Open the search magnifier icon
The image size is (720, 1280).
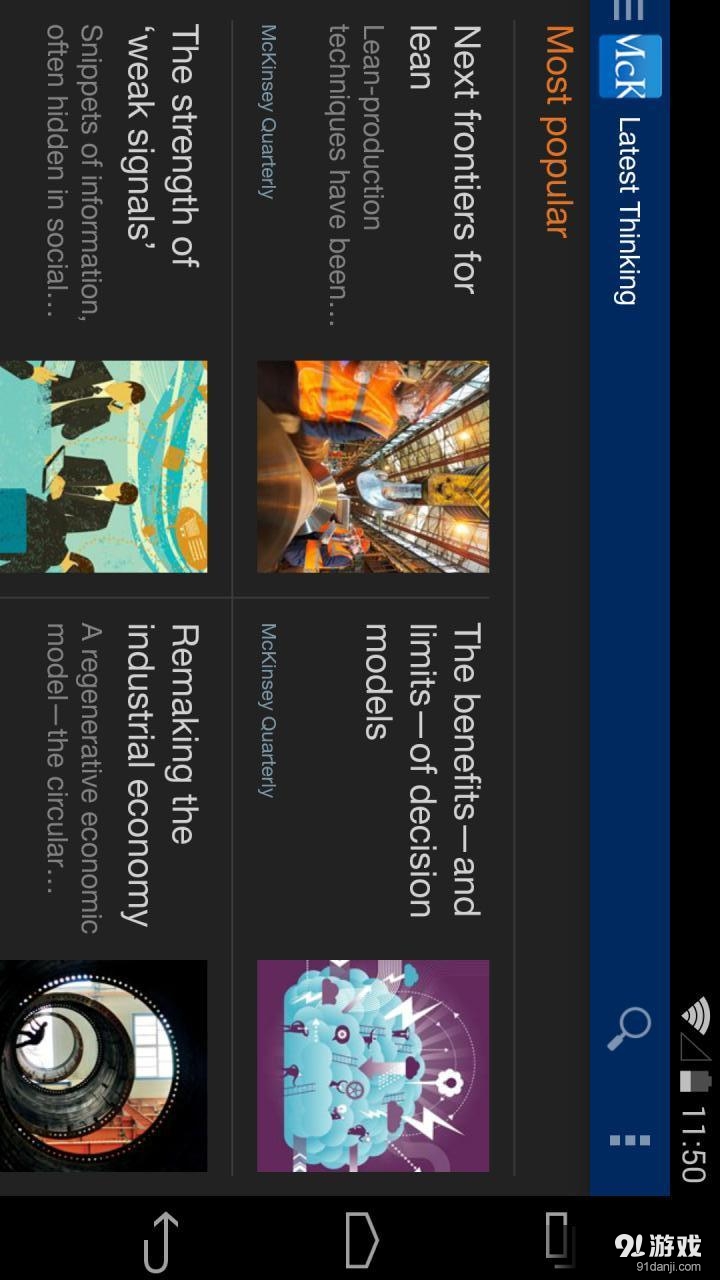(x=630, y=1028)
